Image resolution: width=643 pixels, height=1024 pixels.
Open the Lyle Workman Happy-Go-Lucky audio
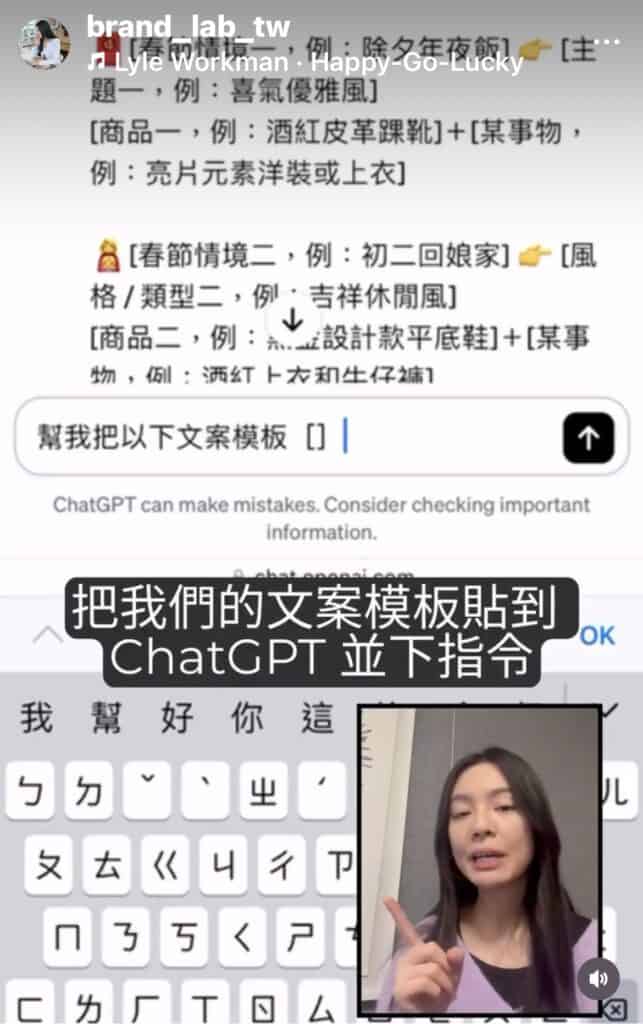305,62
